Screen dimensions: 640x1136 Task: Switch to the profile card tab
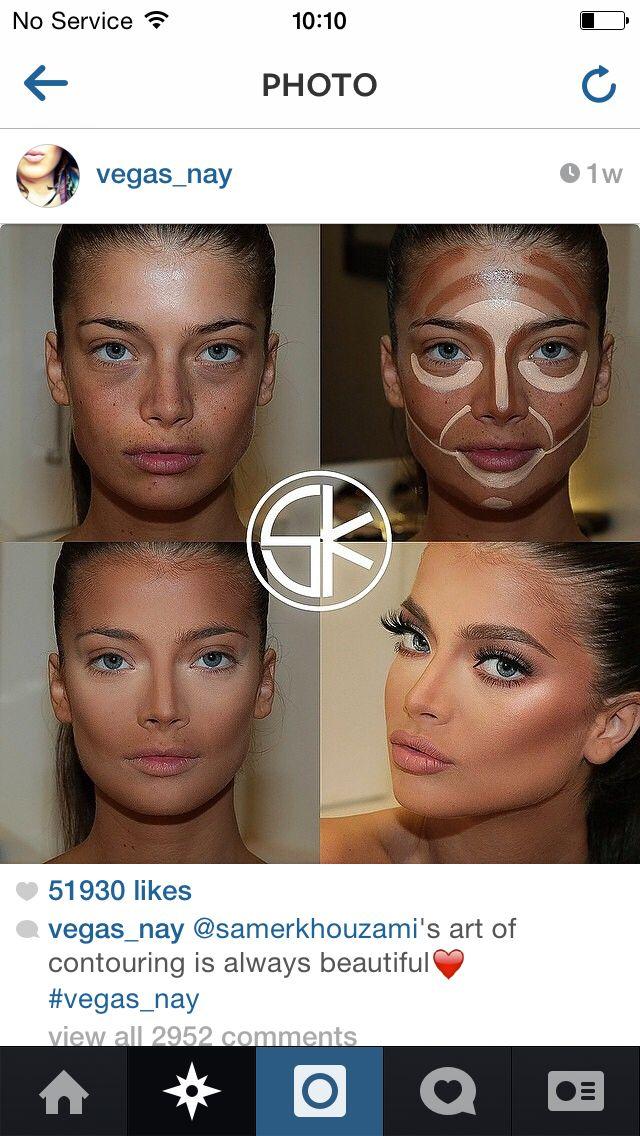coord(575,1091)
